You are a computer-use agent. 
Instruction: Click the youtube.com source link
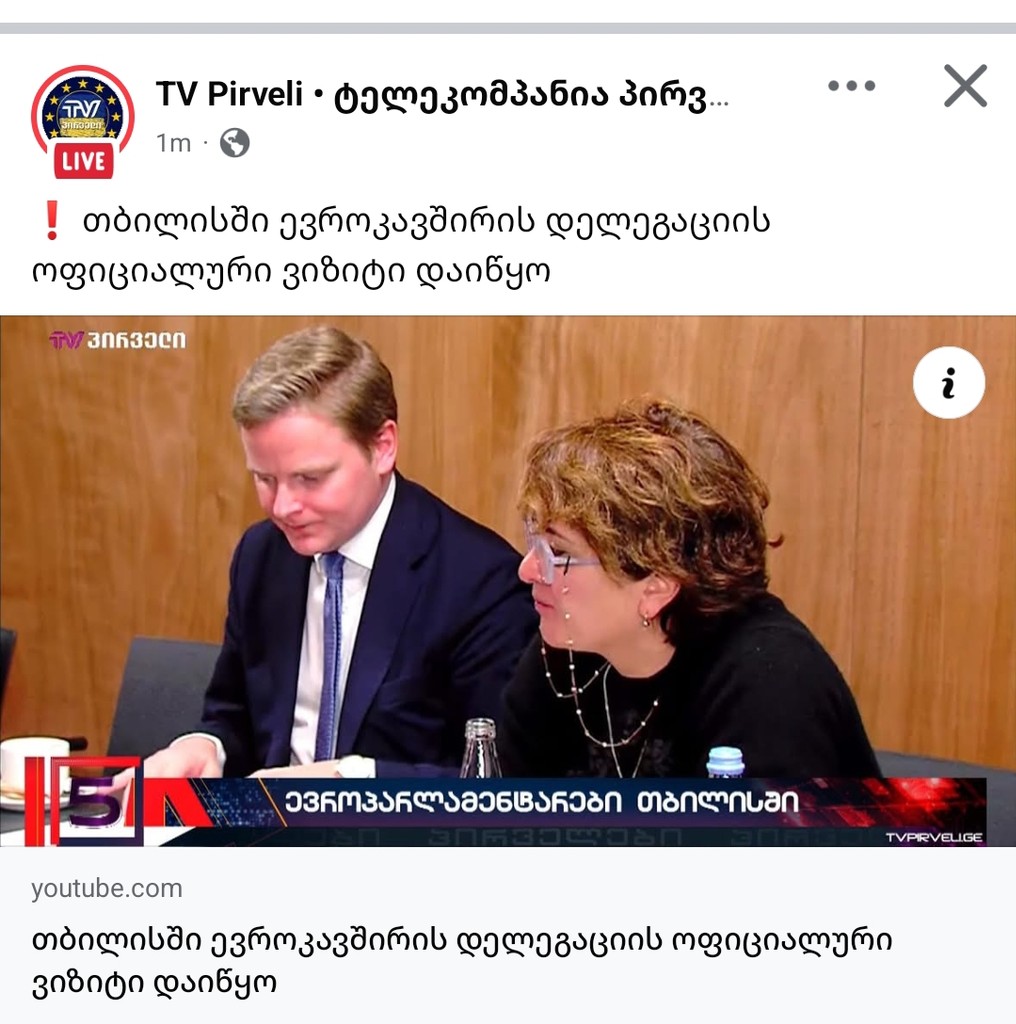pyautogui.click(x=106, y=888)
